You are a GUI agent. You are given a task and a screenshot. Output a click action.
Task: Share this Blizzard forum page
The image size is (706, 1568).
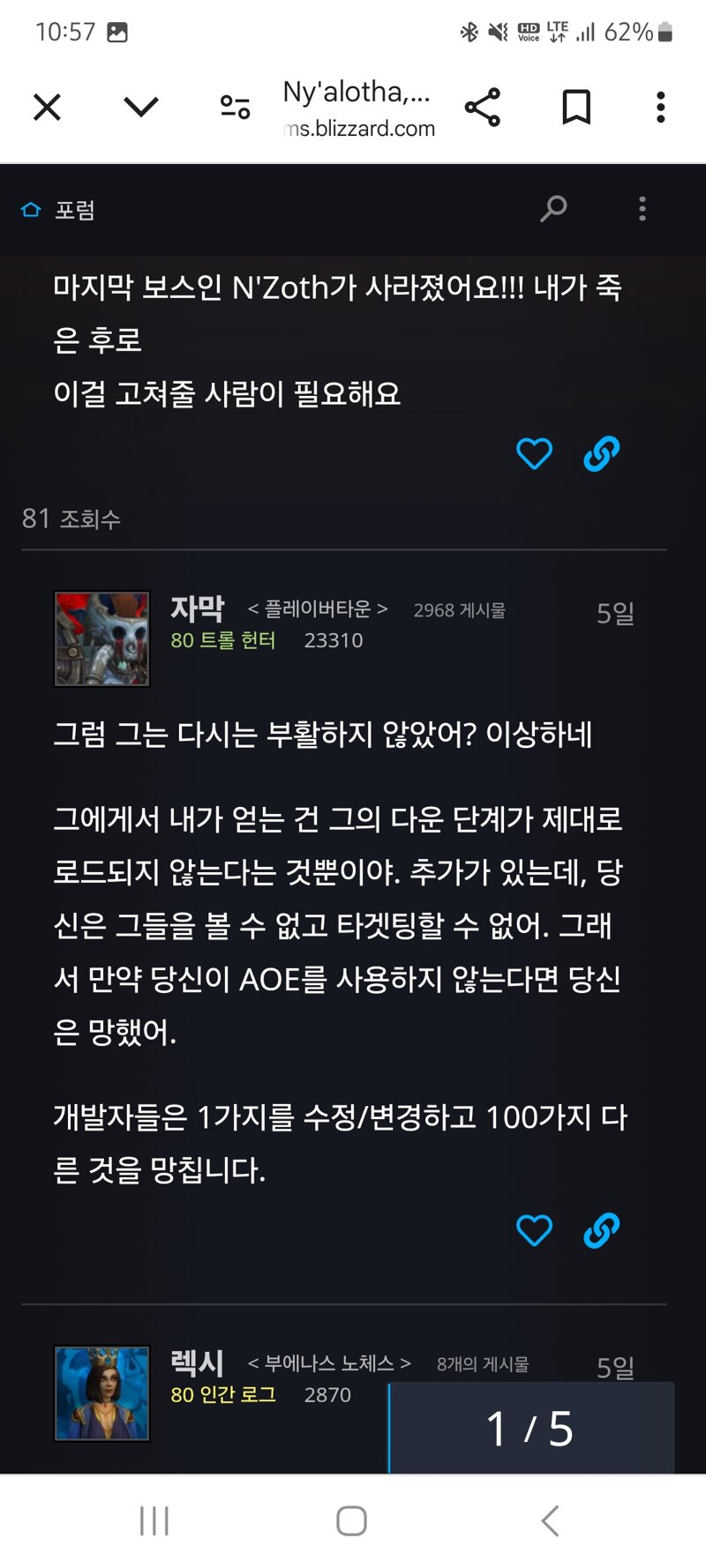tap(483, 108)
